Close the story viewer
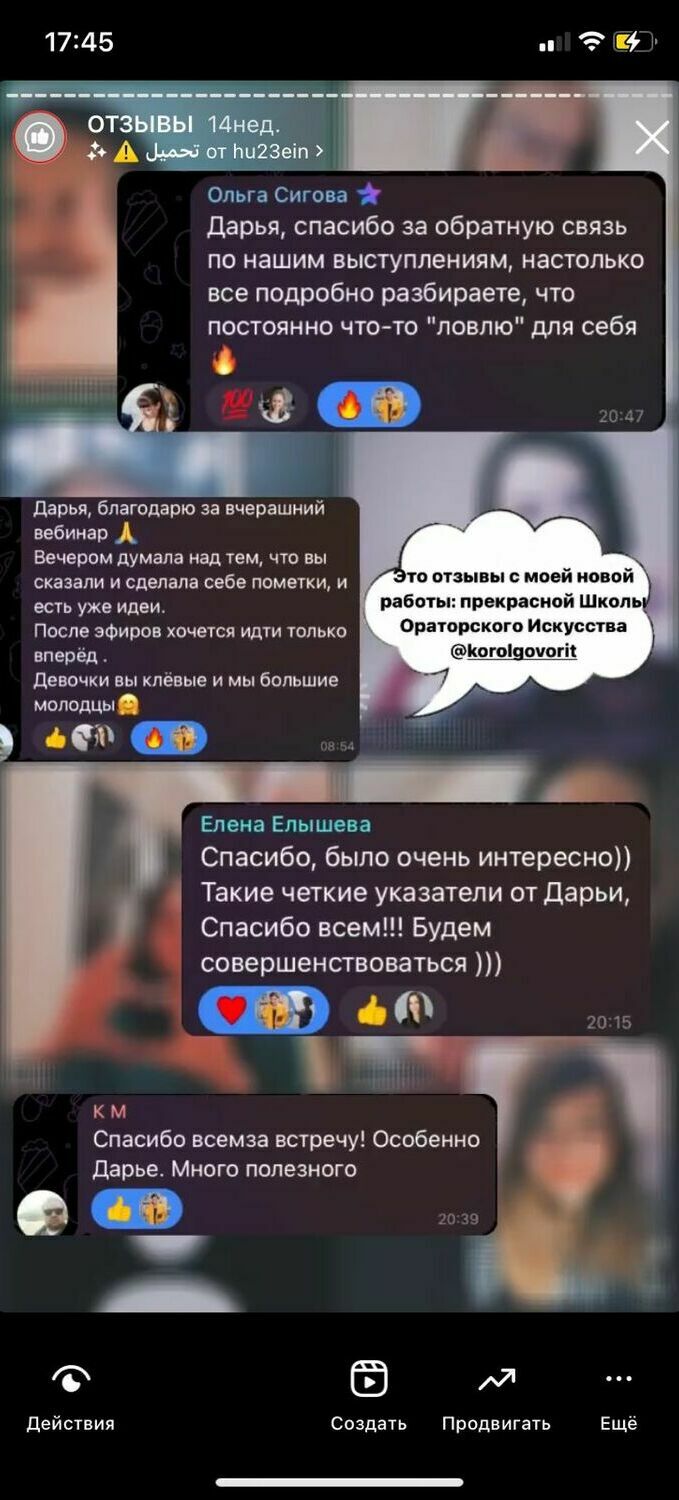The height and width of the screenshot is (1500, 679). (x=652, y=138)
